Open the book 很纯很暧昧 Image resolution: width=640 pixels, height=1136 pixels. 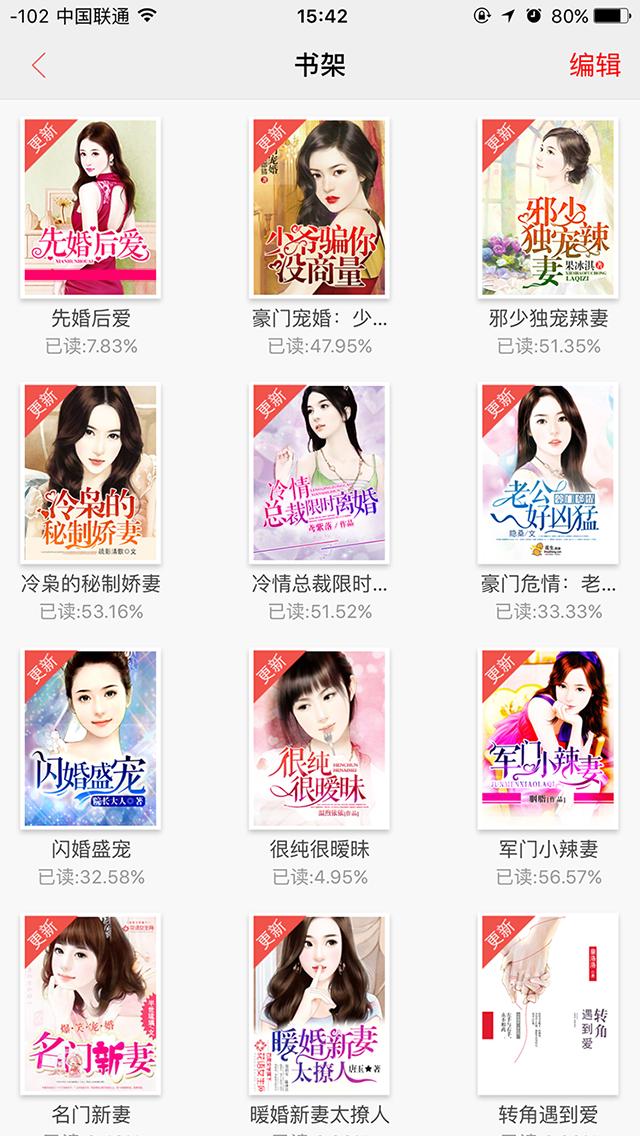point(319,738)
